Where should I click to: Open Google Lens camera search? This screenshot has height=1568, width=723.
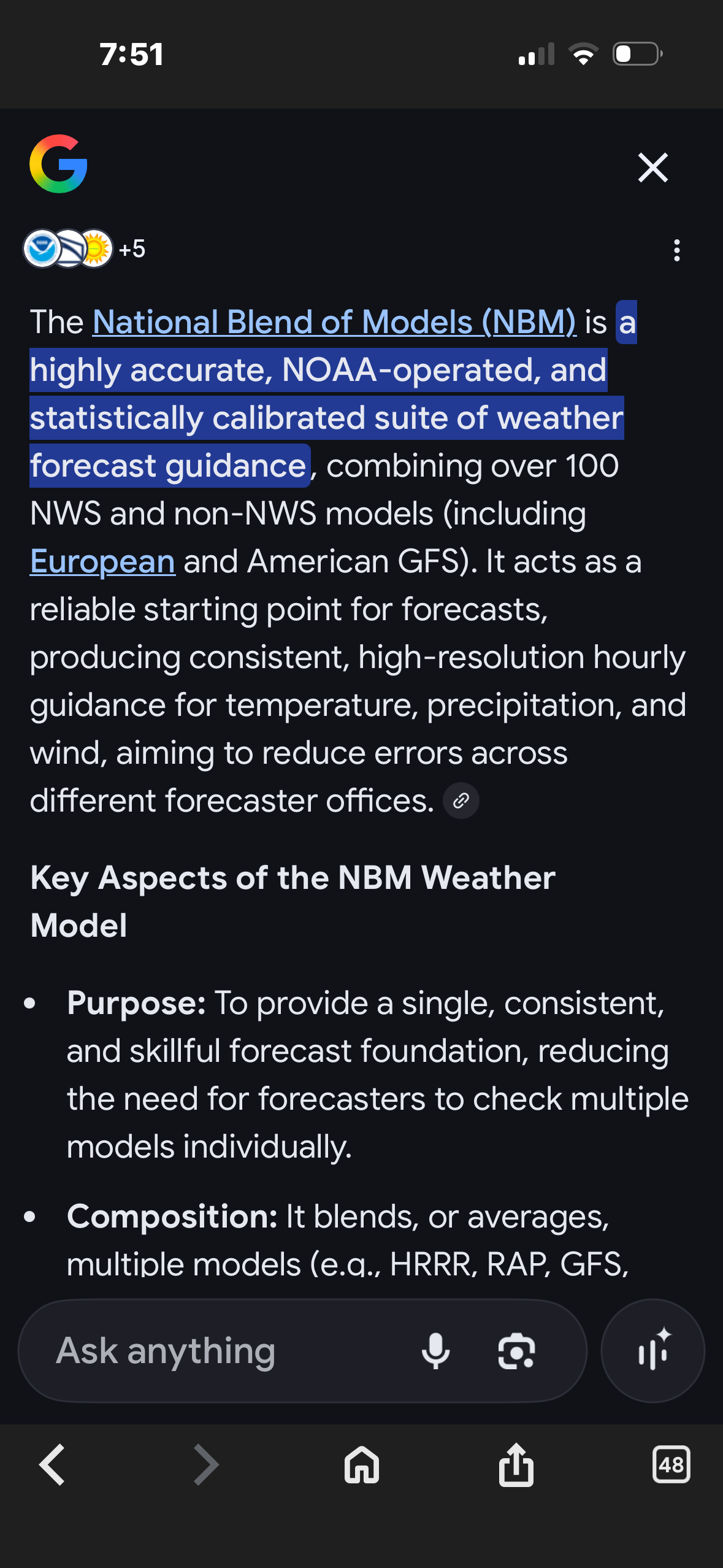tap(516, 1351)
